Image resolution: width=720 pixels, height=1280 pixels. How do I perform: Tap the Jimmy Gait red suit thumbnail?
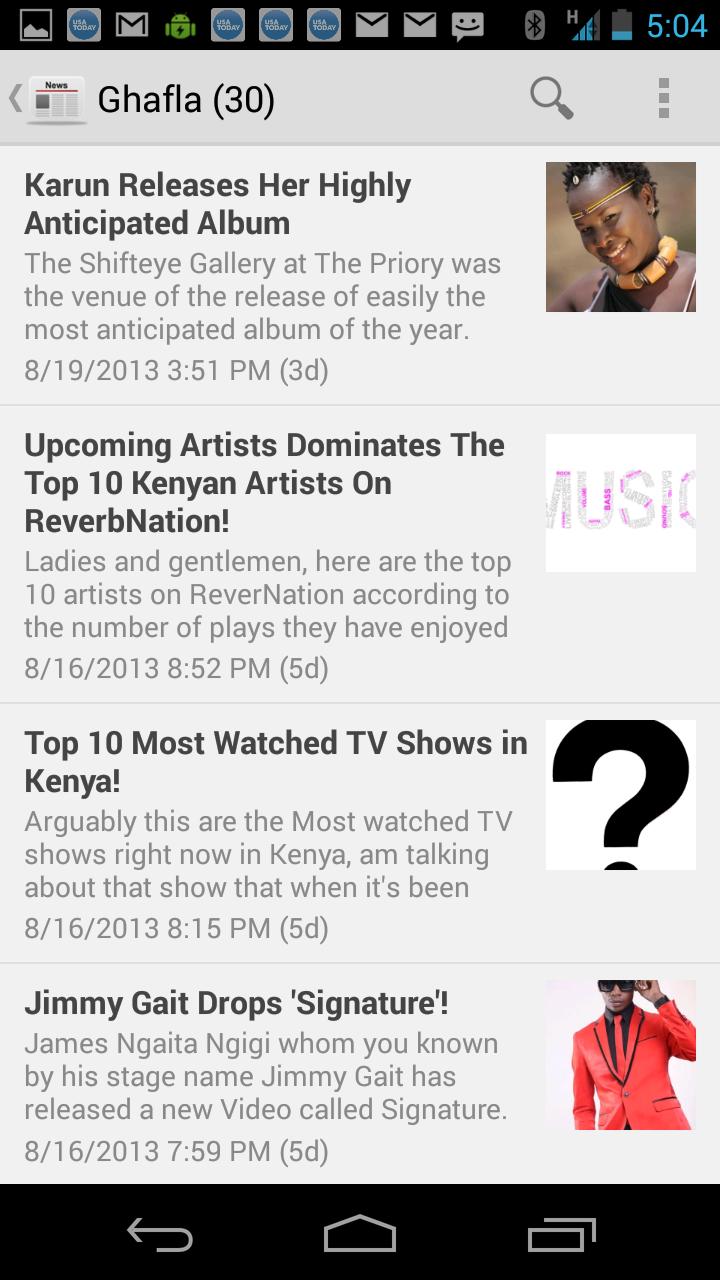pos(620,1054)
